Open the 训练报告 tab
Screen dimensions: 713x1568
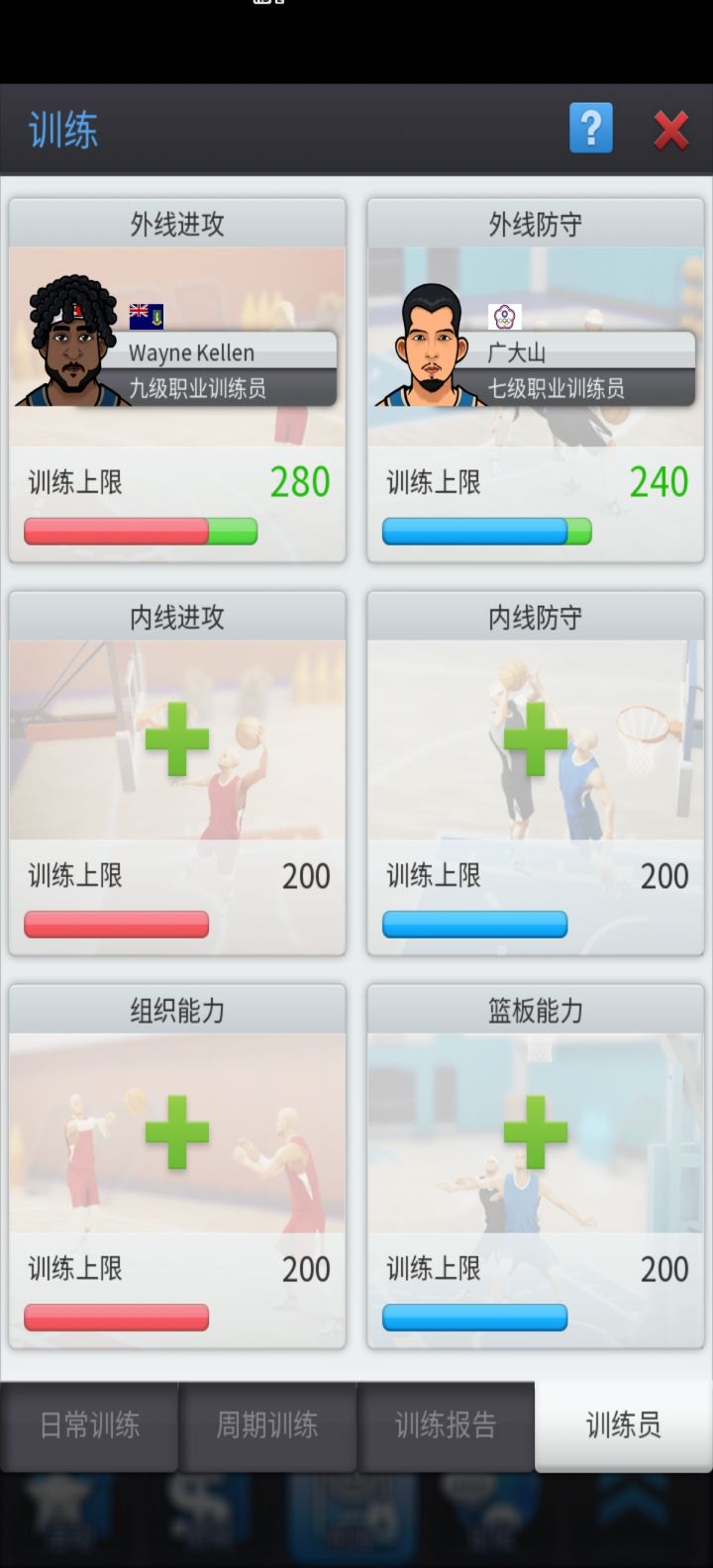click(x=446, y=1426)
